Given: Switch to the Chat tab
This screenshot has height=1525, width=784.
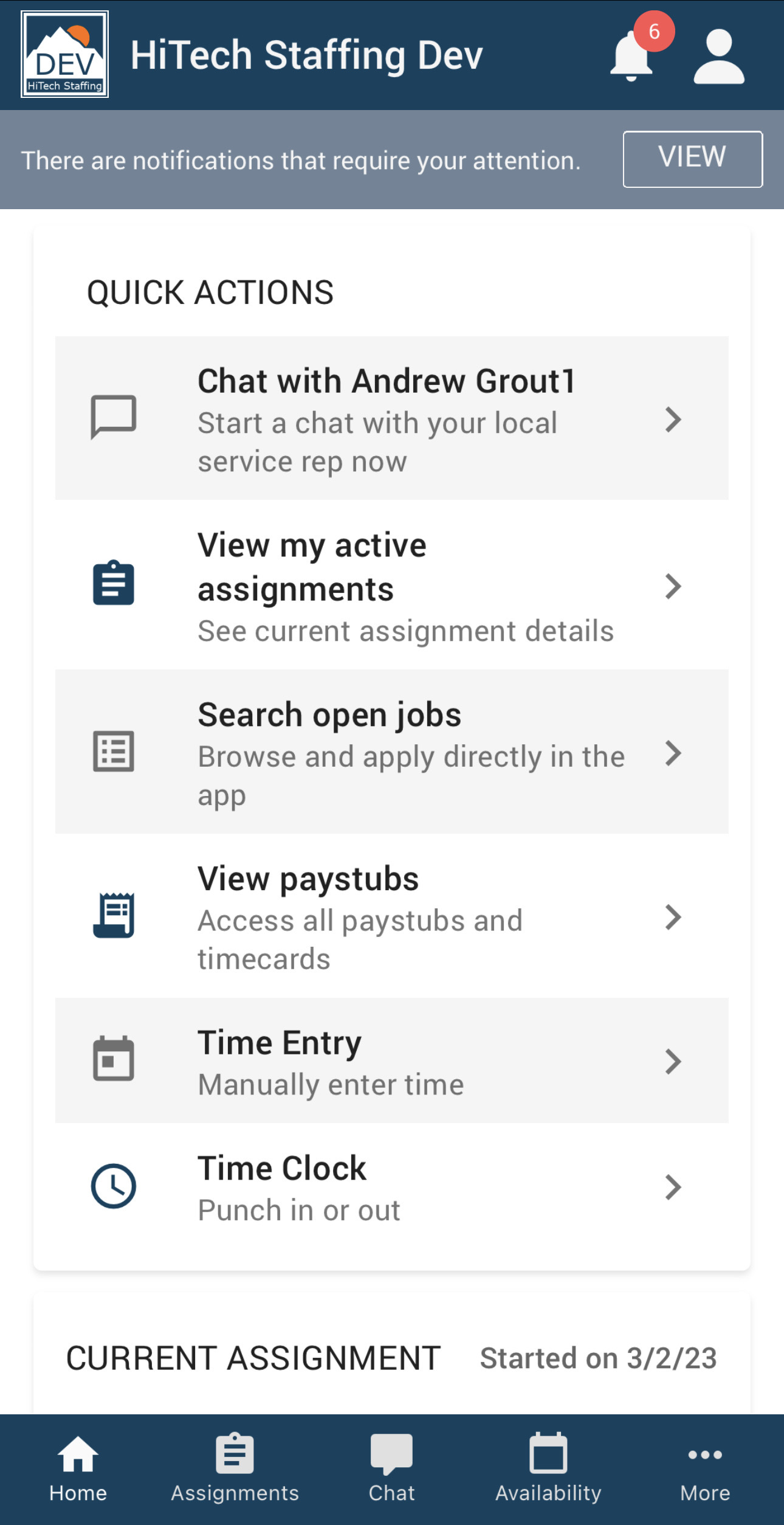Looking at the screenshot, I should click(391, 1468).
